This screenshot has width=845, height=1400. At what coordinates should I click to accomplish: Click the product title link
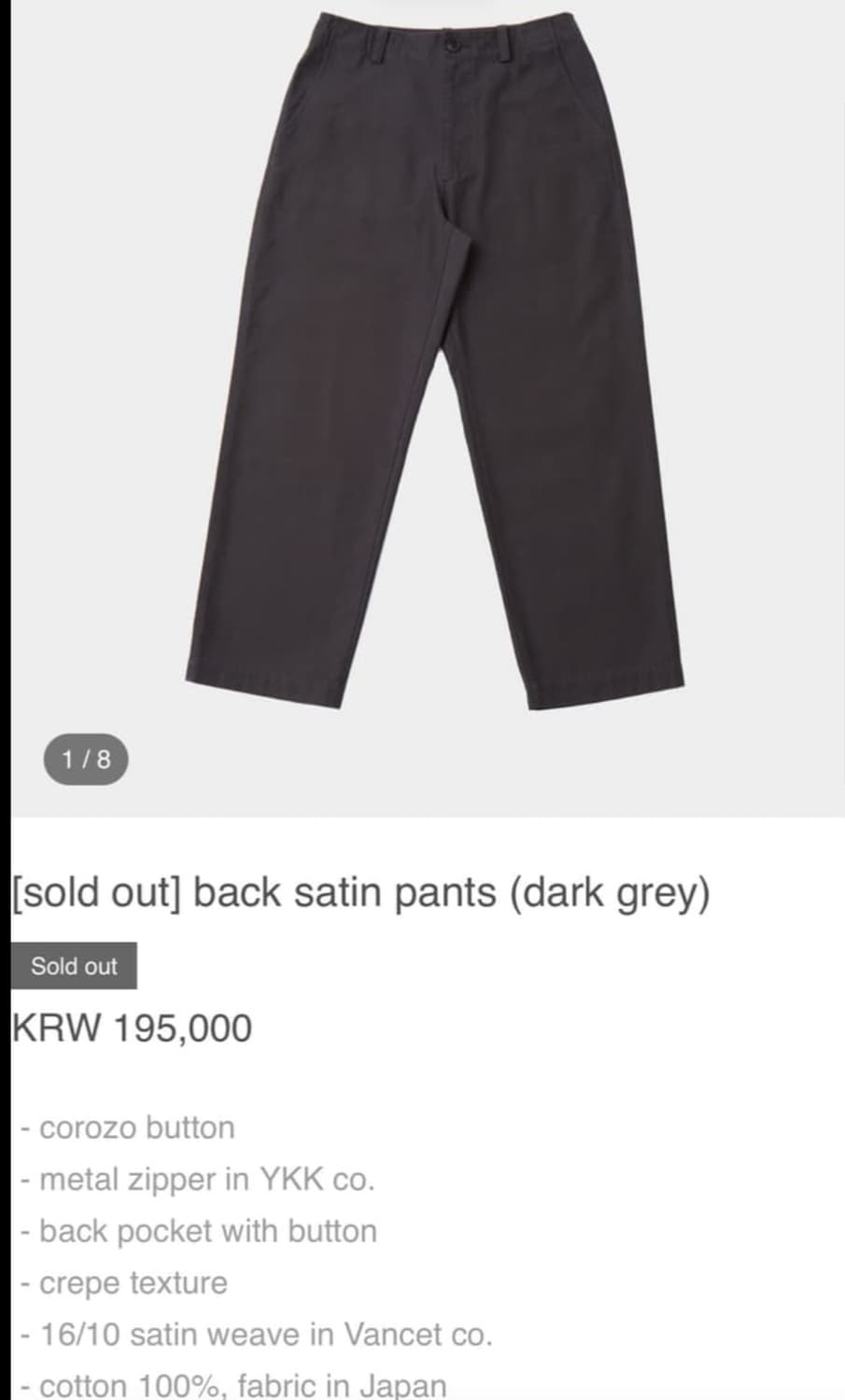pyautogui.click(x=360, y=893)
